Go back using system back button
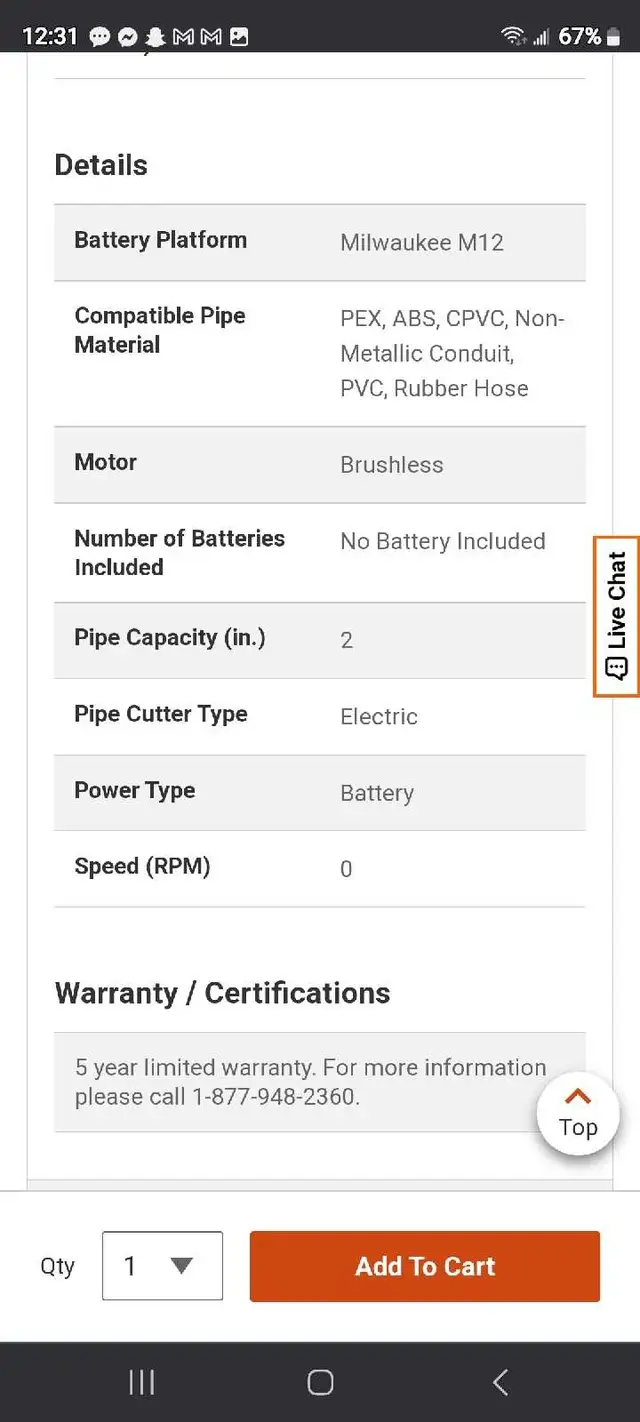 (500, 1382)
